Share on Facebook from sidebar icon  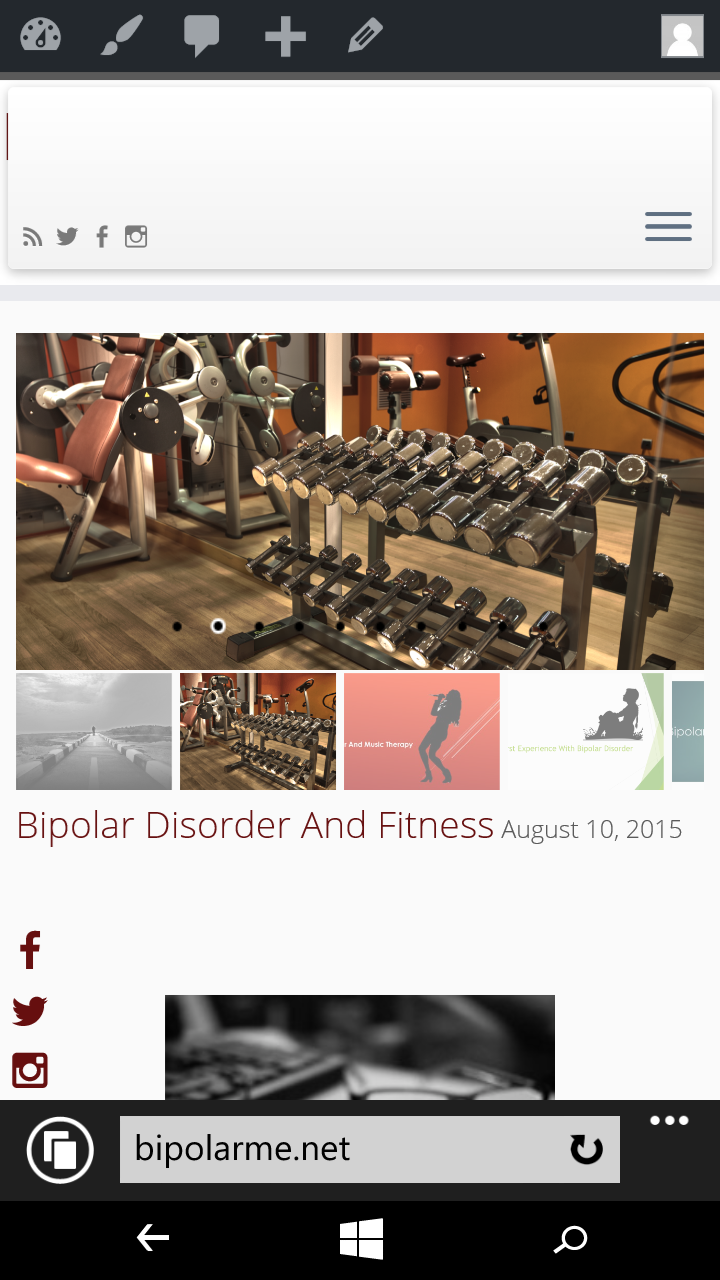click(30, 950)
